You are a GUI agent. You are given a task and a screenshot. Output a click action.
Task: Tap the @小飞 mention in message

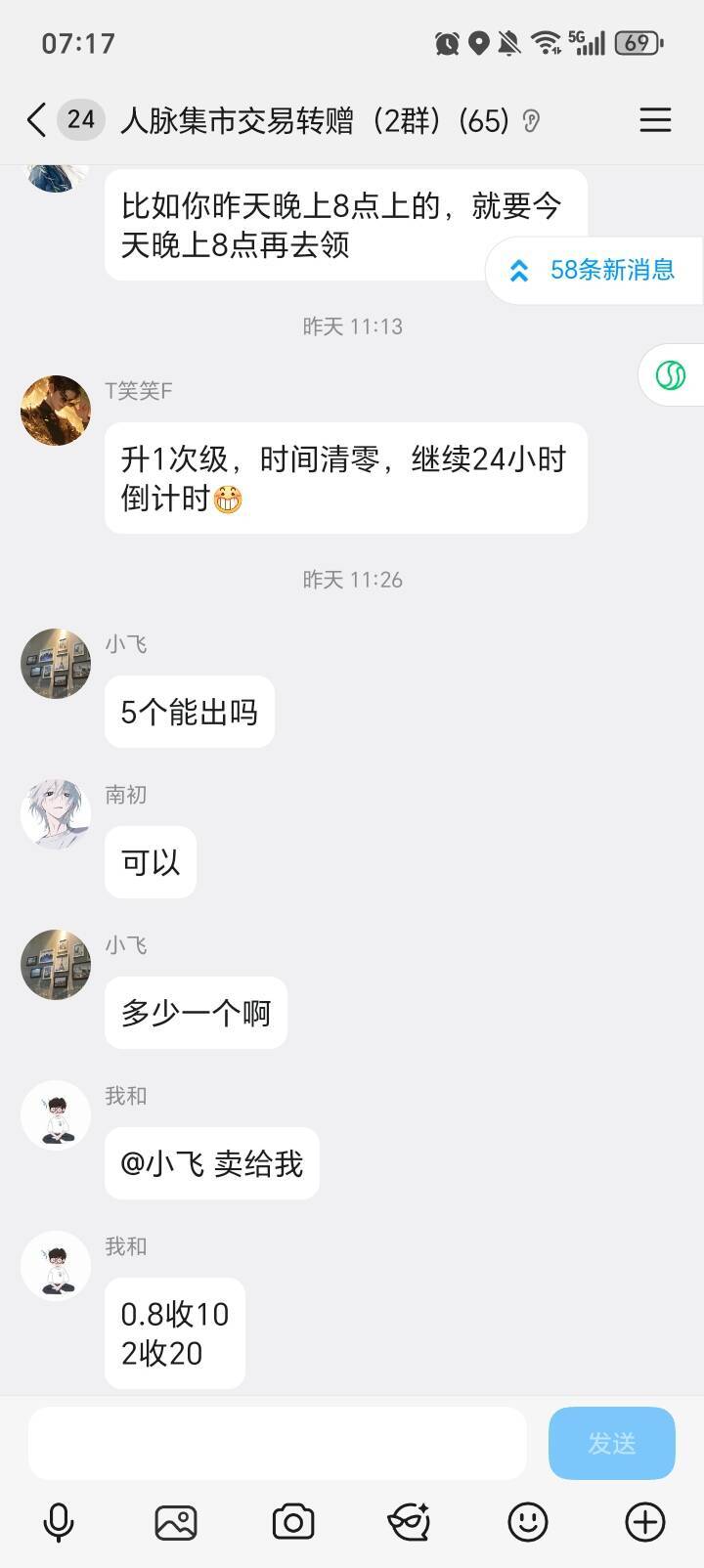coord(162,1163)
